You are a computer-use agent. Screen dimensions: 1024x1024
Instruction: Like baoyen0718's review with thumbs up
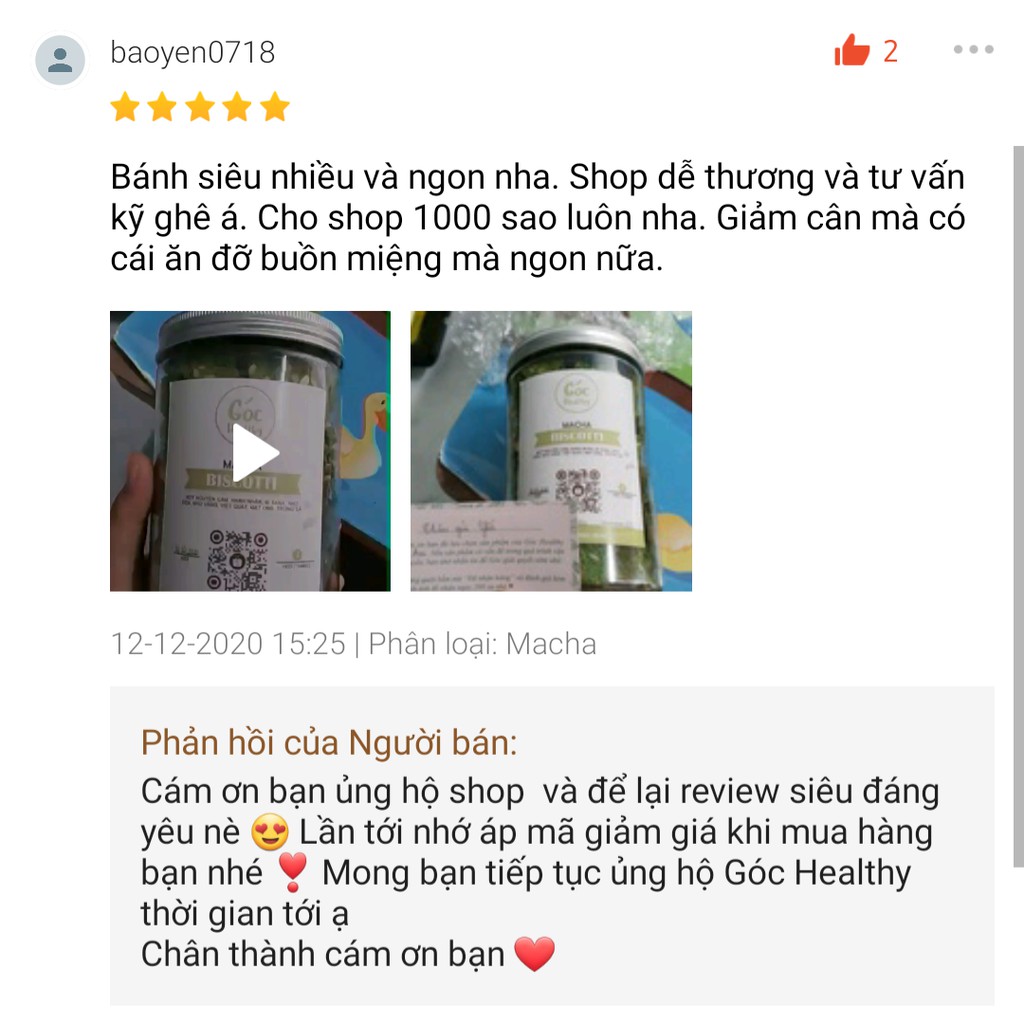click(x=852, y=50)
